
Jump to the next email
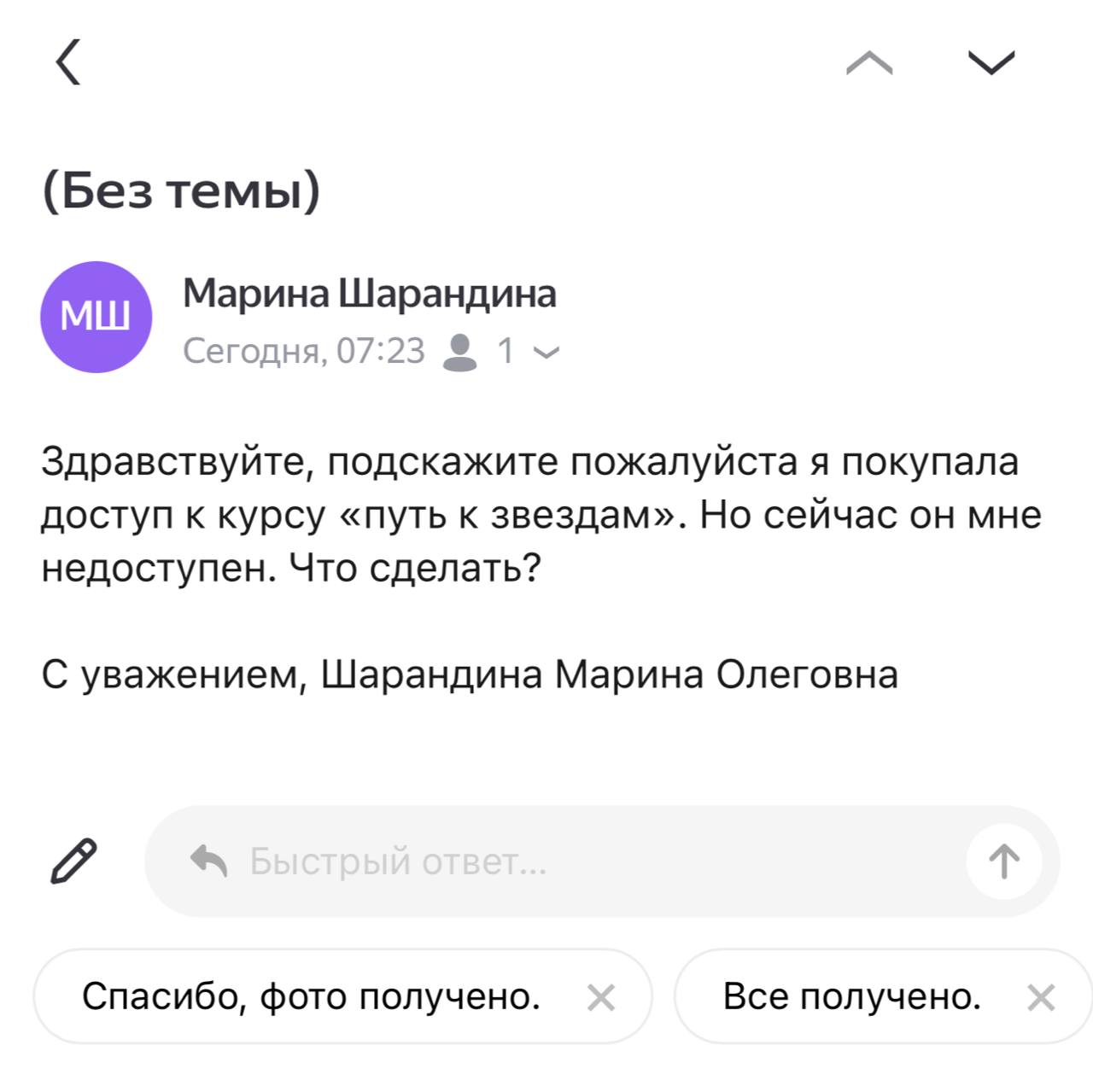click(991, 62)
